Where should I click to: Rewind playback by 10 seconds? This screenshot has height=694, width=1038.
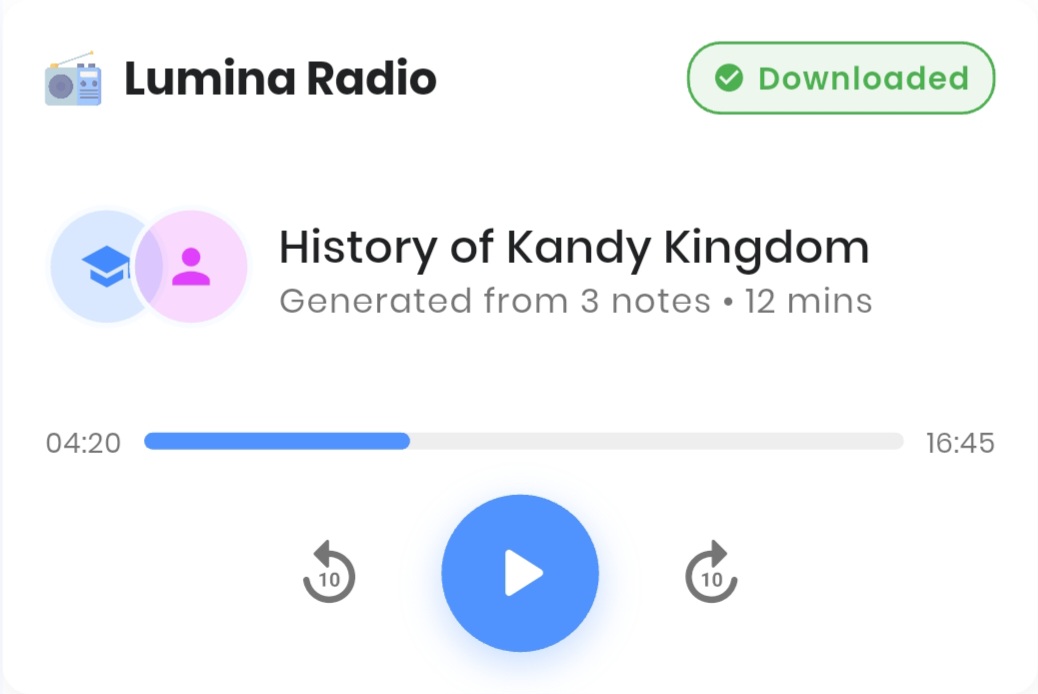(x=329, y=573)
